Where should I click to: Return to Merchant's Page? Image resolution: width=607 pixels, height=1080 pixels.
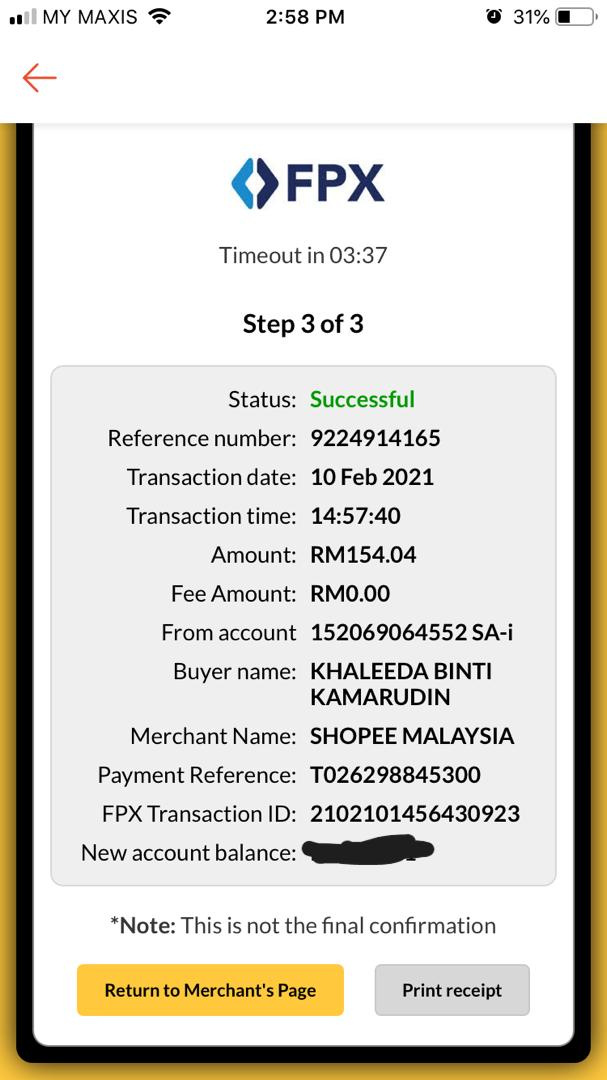(210, 990)
